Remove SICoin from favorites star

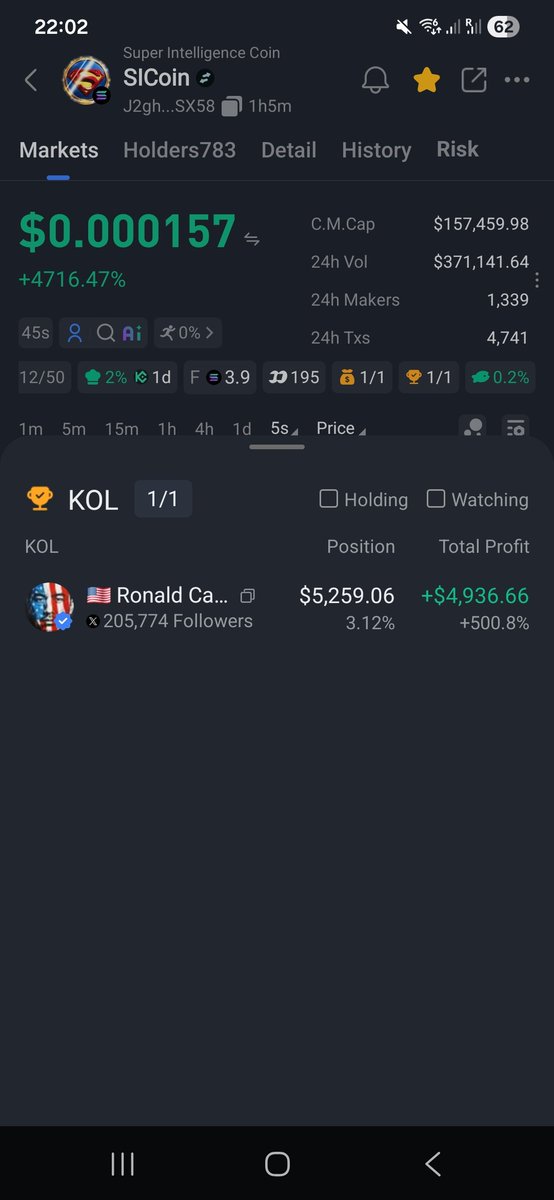[x=427, y=80]
